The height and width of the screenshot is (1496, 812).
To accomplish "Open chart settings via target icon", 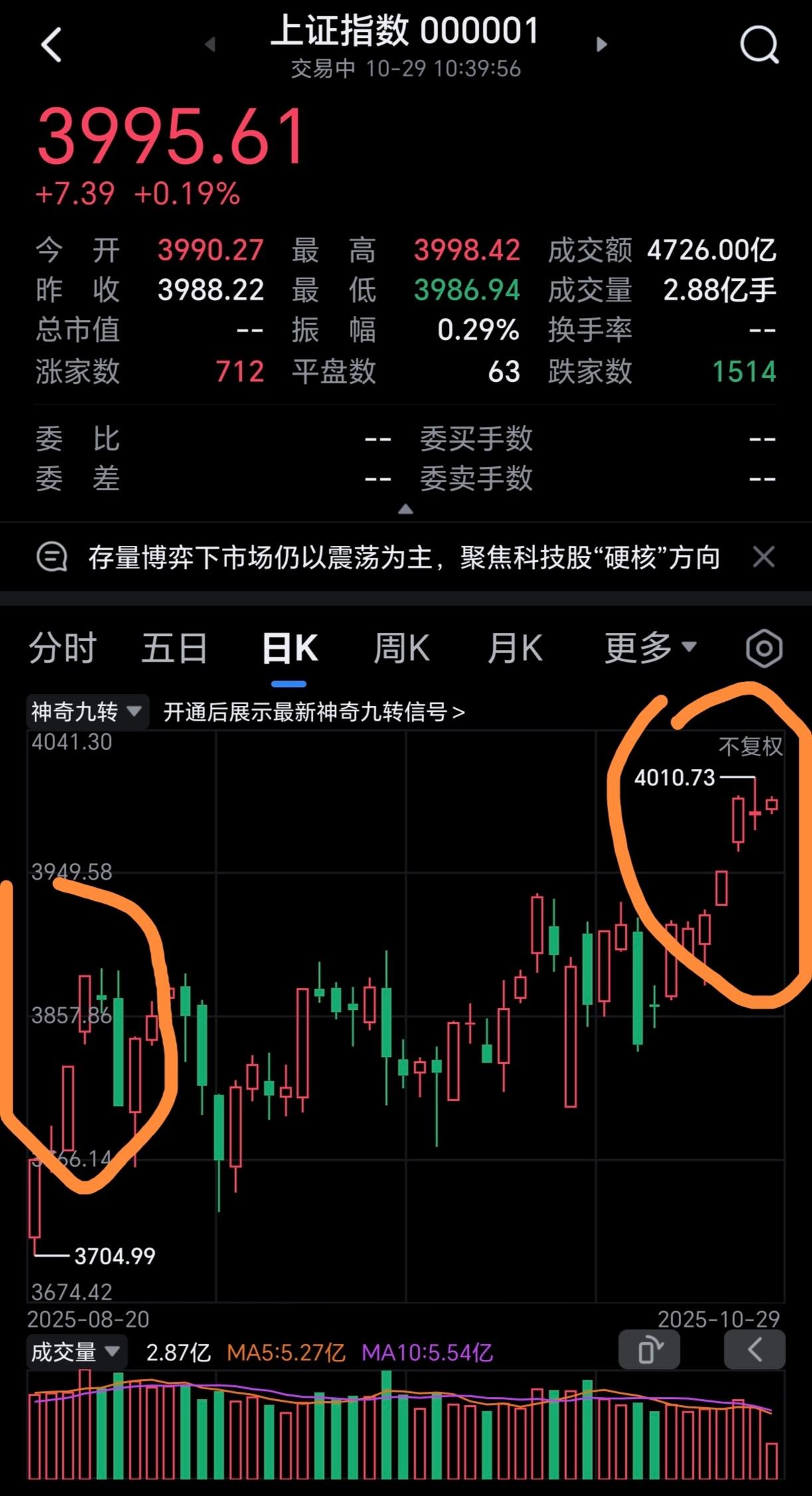I will pos(762,648).
